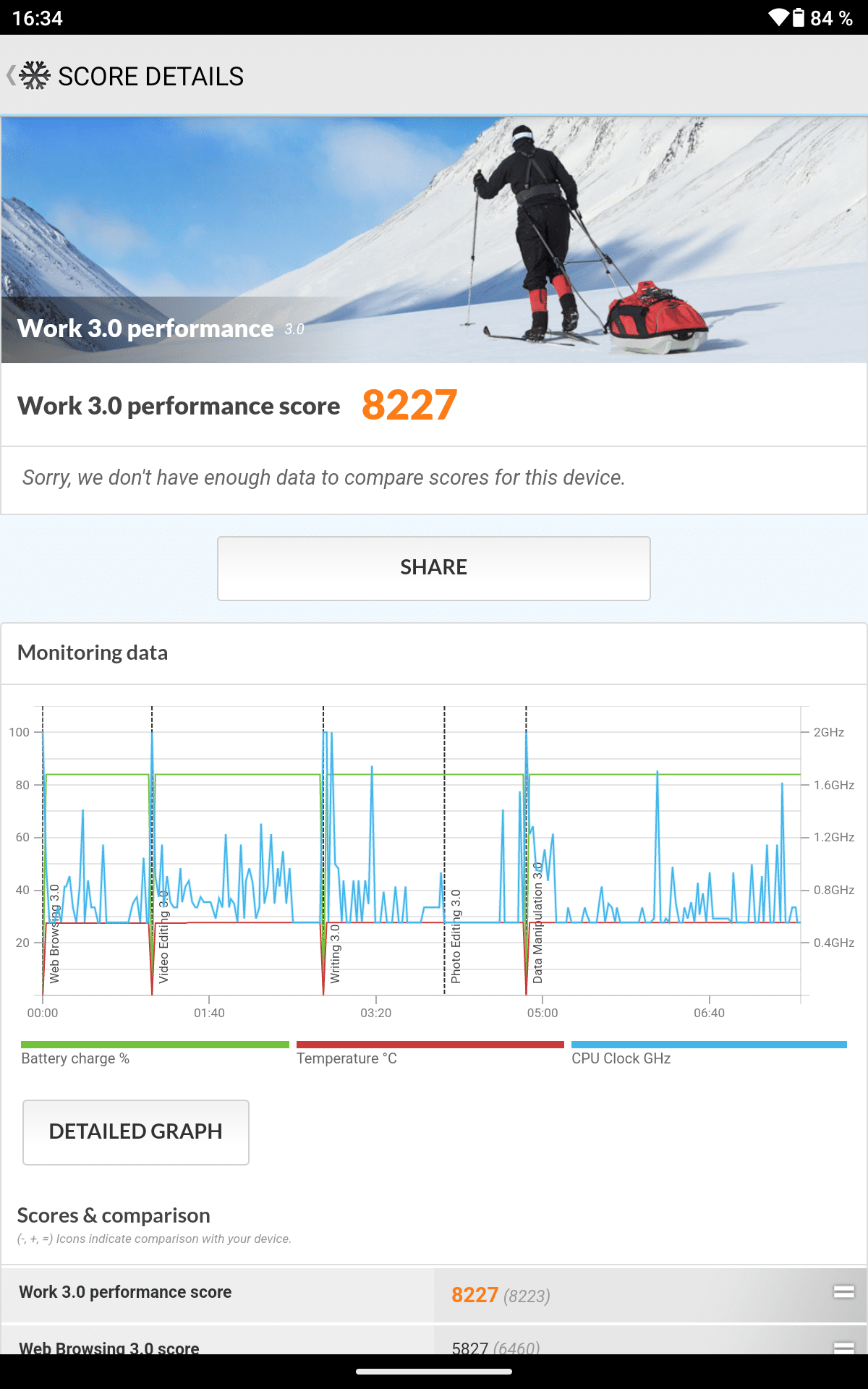Open the detailed graph
Viewport: 868px width, 1389px height.
tap(136, 1132)
